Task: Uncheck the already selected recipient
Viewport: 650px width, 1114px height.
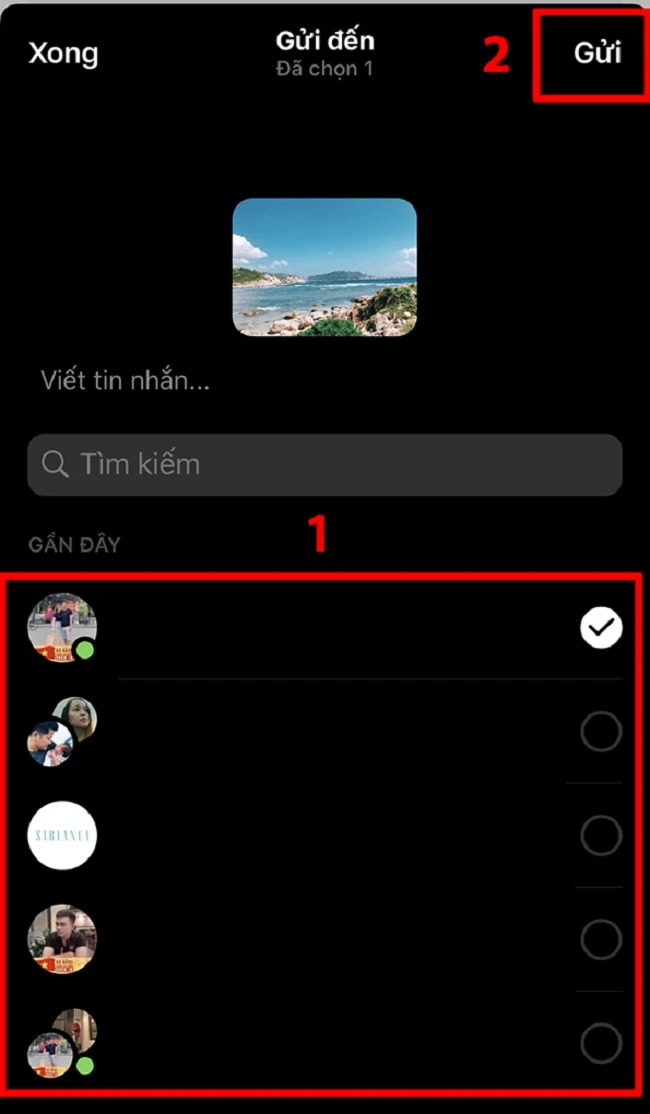Action: 601,627
